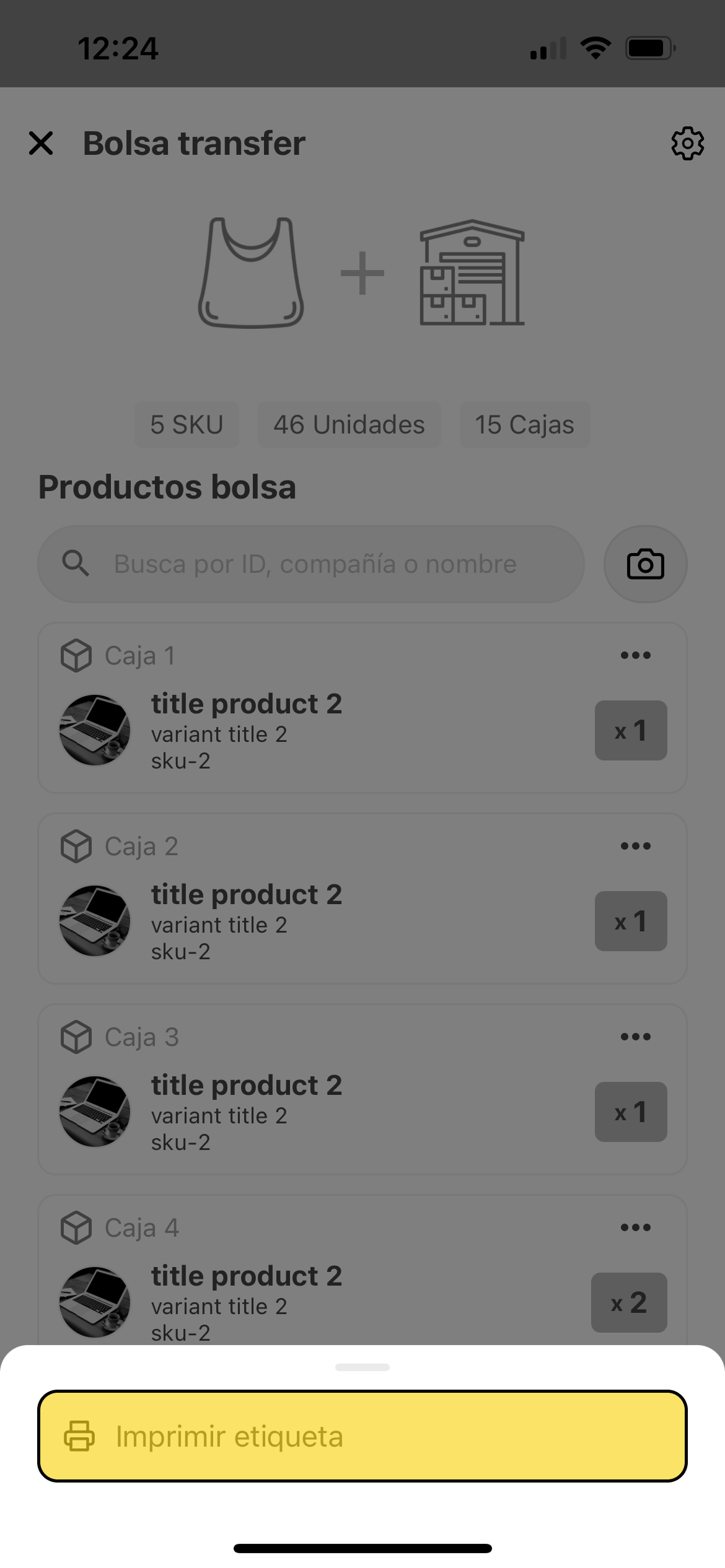Tap the Imprimir etiqueta button
This screenshot has height=1568, width=725.
[362, 1435]
